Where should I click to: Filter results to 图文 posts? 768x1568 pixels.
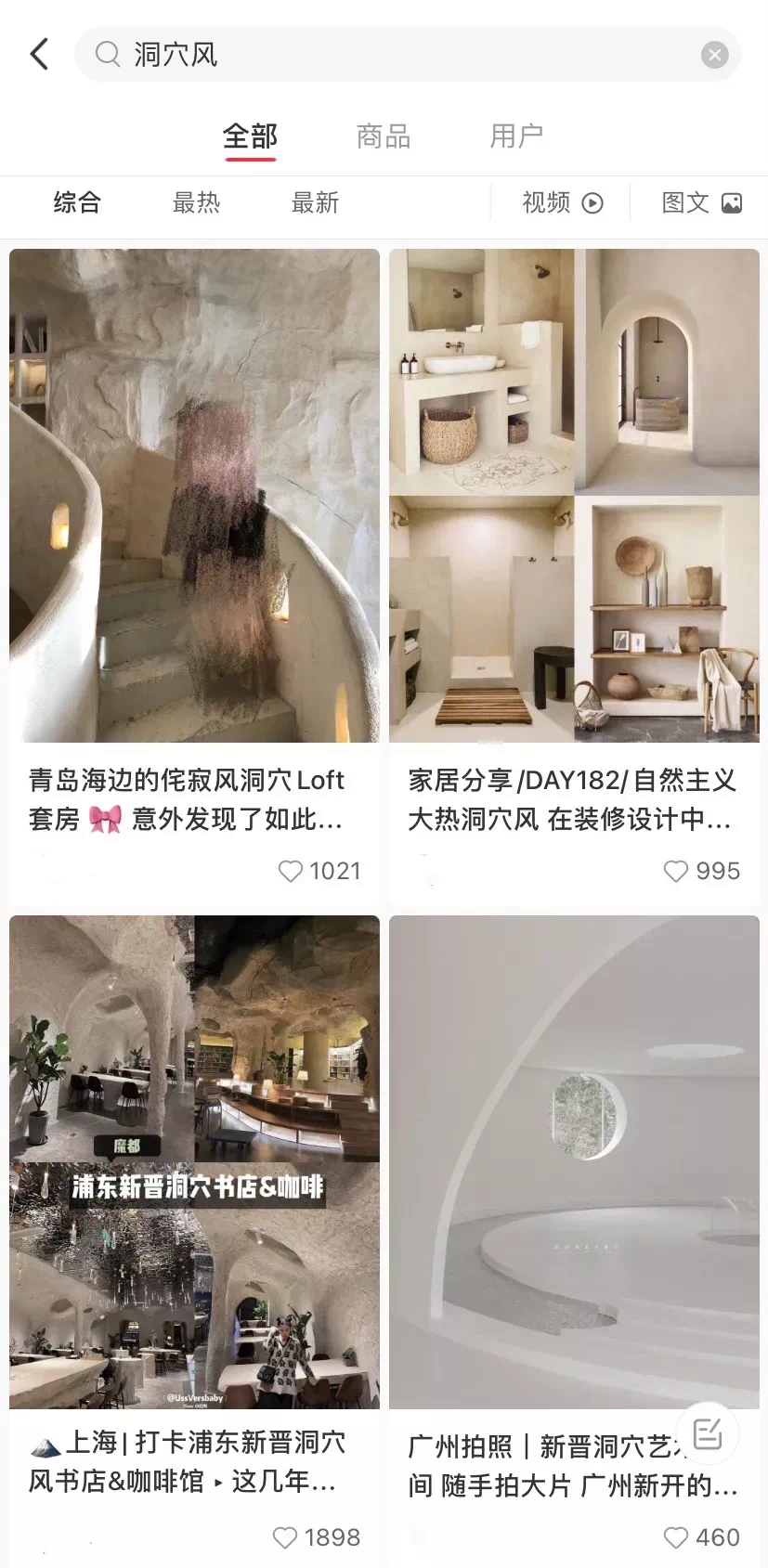tap(701, 202)
